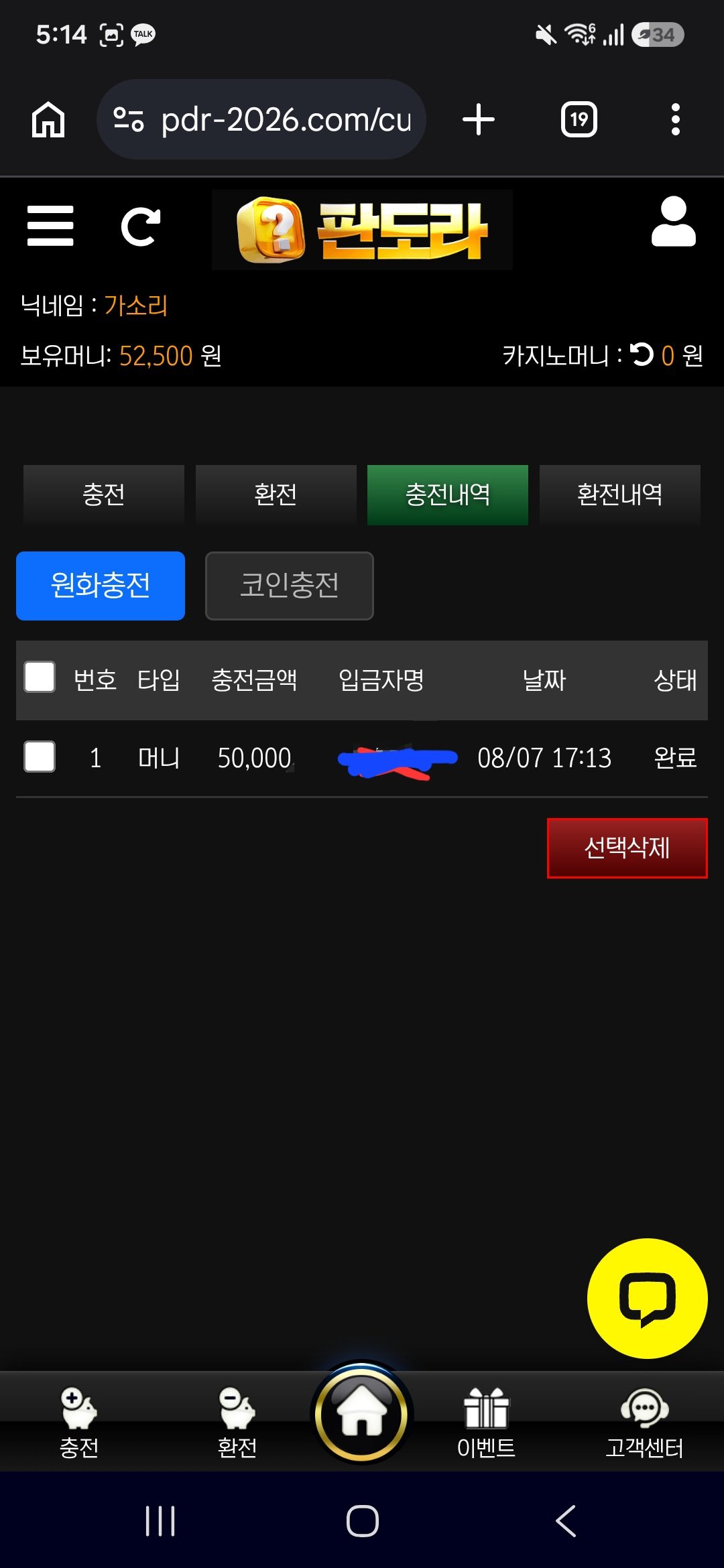The image size is (724, 1568).
Task: Tap the center home button in bottom bar
Action: pyautogui.click(x=362, y=1413)
